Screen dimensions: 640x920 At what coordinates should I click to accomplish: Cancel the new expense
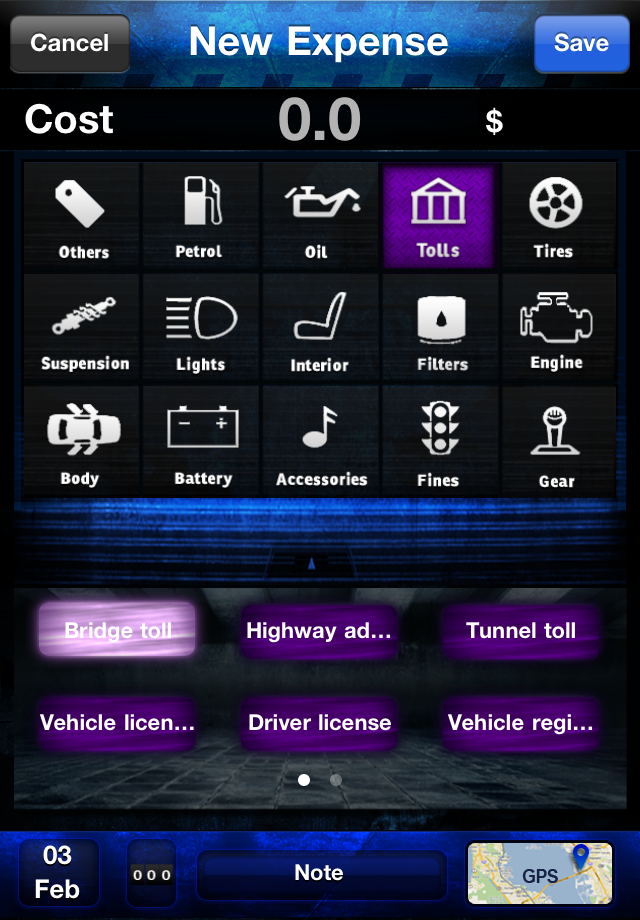pyautogui.click(x=69, y=43)
